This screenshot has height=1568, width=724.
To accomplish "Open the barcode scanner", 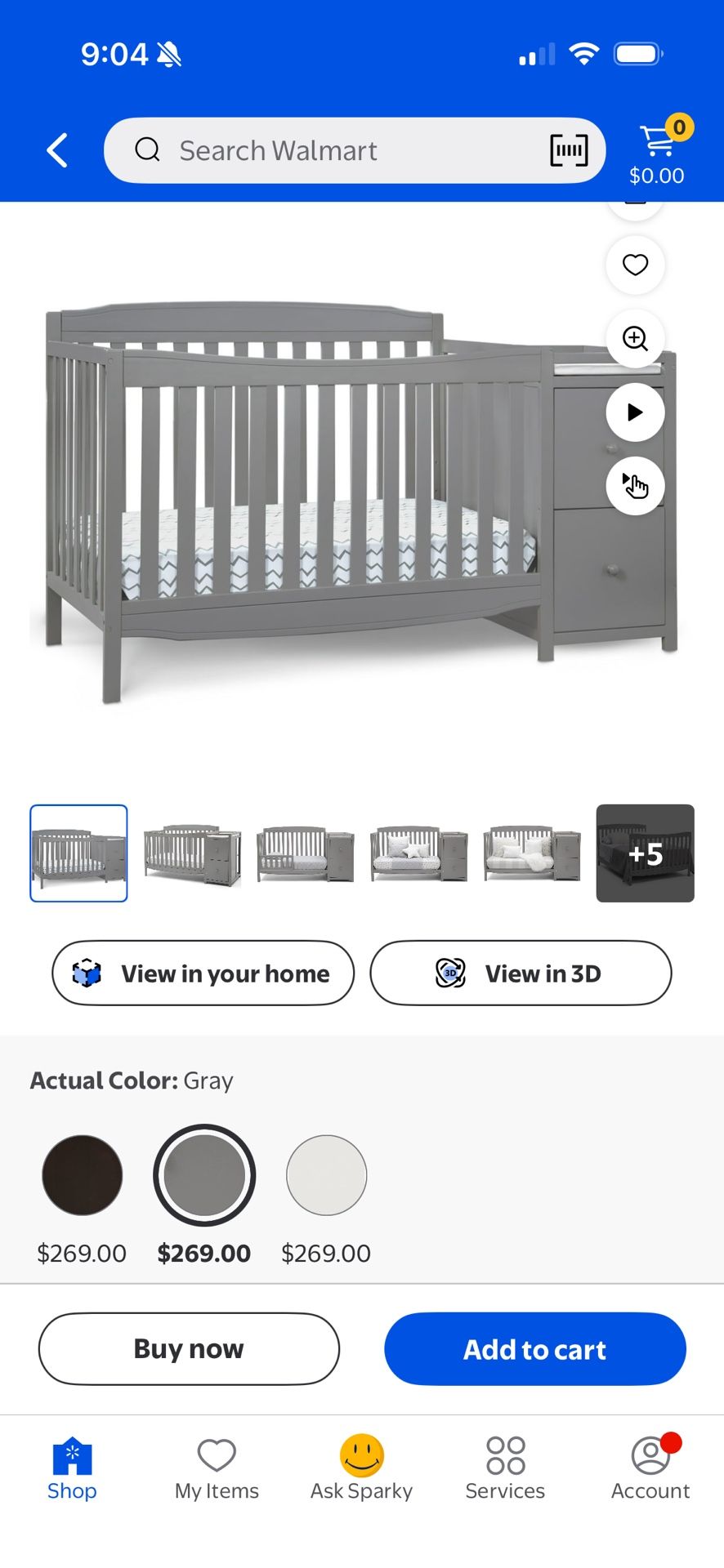I will click(x=569, y=151).
